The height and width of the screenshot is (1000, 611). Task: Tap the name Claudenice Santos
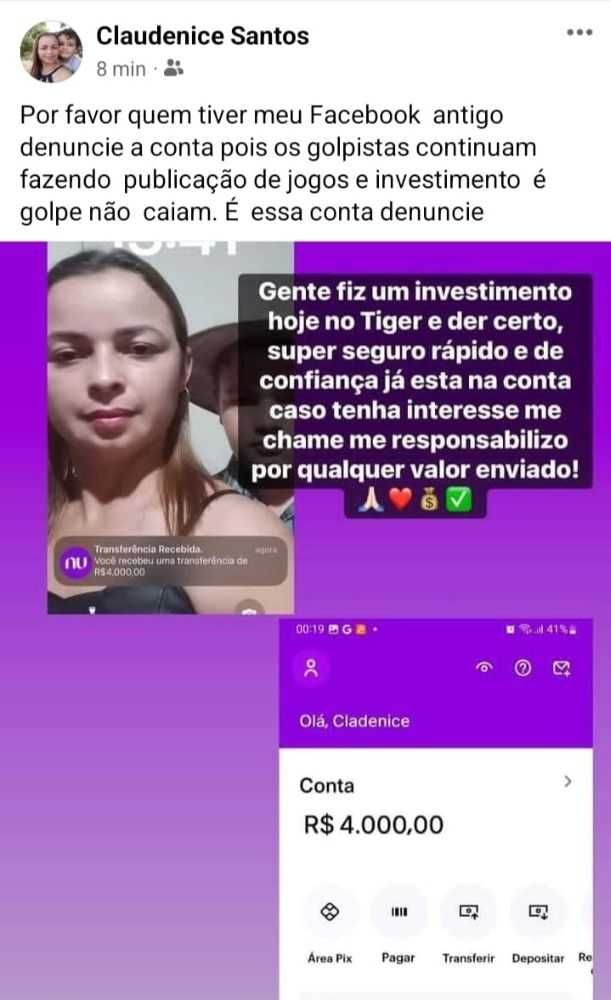pos(202,37)
